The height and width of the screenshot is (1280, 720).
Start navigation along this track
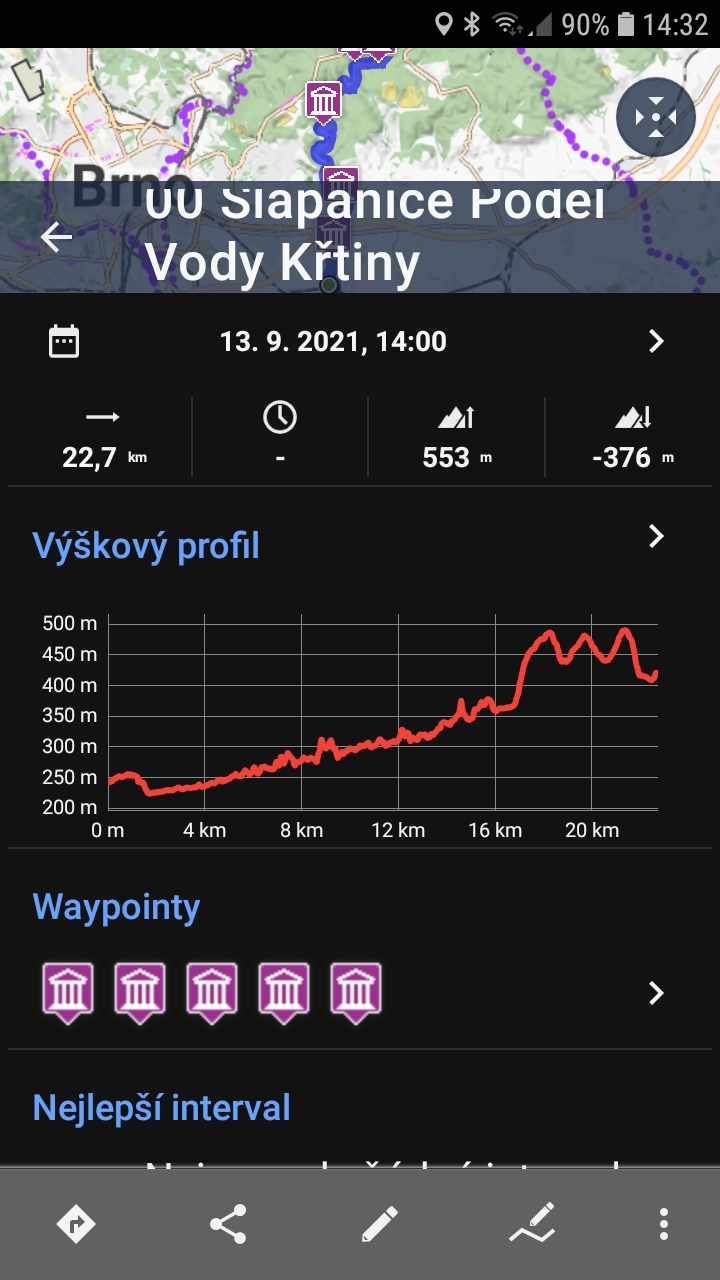coord(77,1224)
